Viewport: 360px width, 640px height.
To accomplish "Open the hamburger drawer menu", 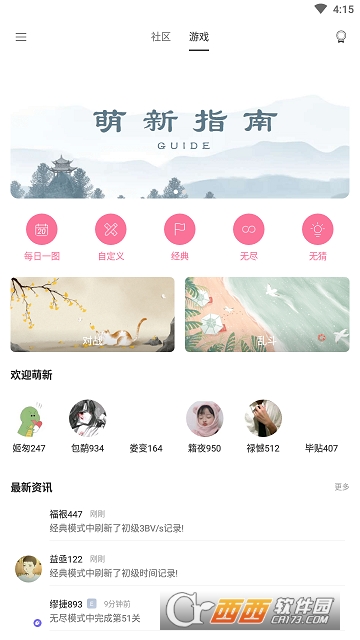I will tap(21, 37).
